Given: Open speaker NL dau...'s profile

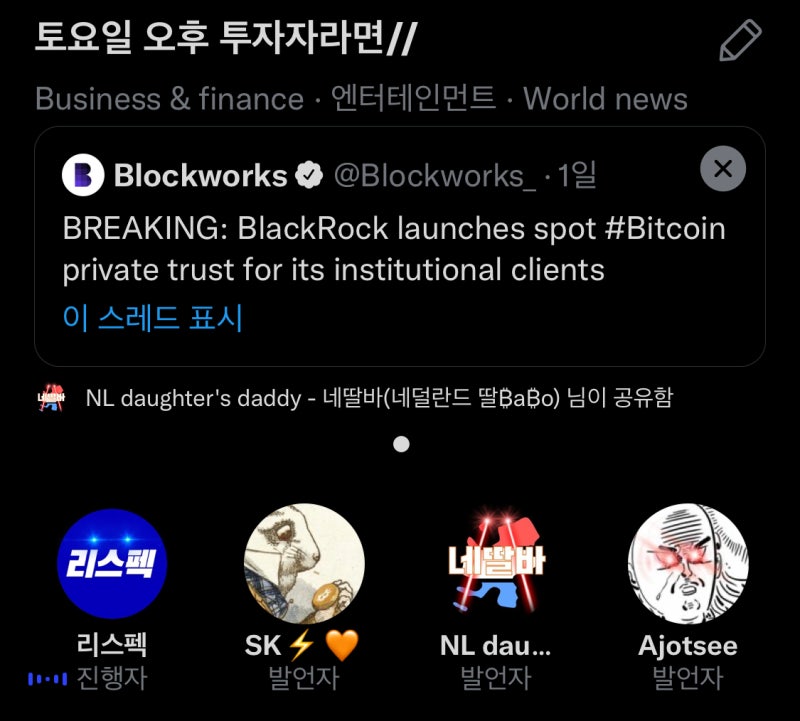Looking at the screenshot, I should tap(496, 563).
